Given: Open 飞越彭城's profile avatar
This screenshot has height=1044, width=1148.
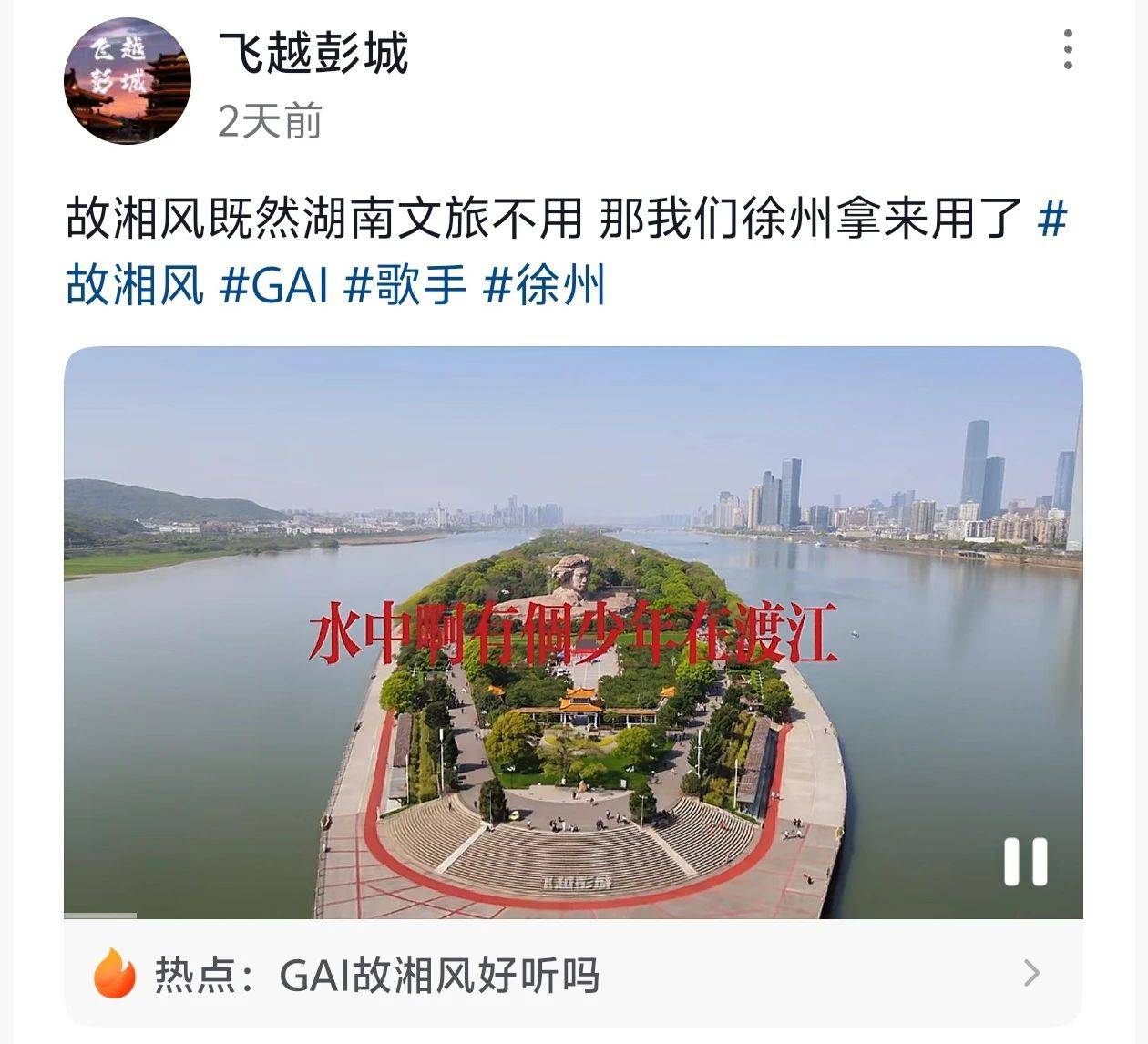Looking at the screenshot, I should tap(127, 81).
